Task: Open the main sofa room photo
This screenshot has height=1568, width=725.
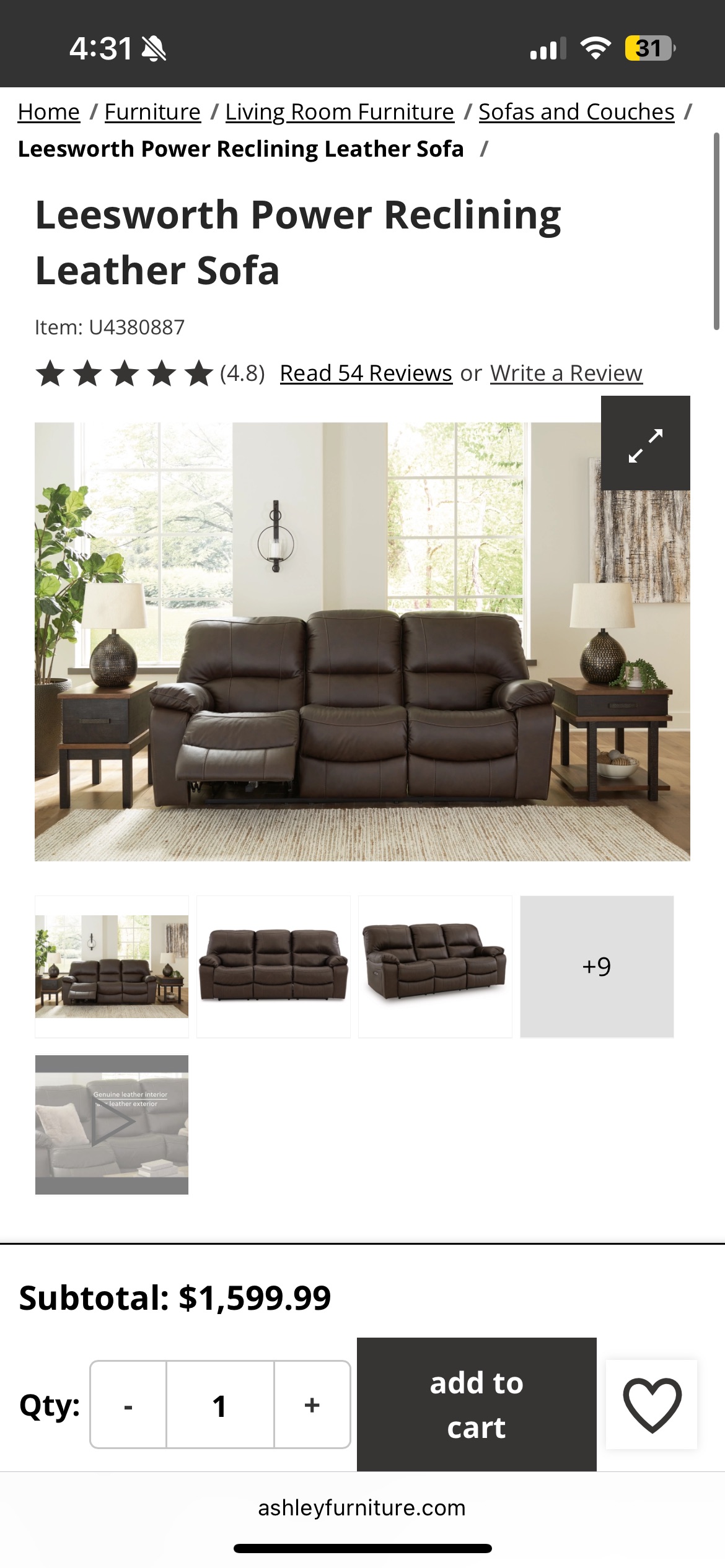Action: click(x=362, y=642)
